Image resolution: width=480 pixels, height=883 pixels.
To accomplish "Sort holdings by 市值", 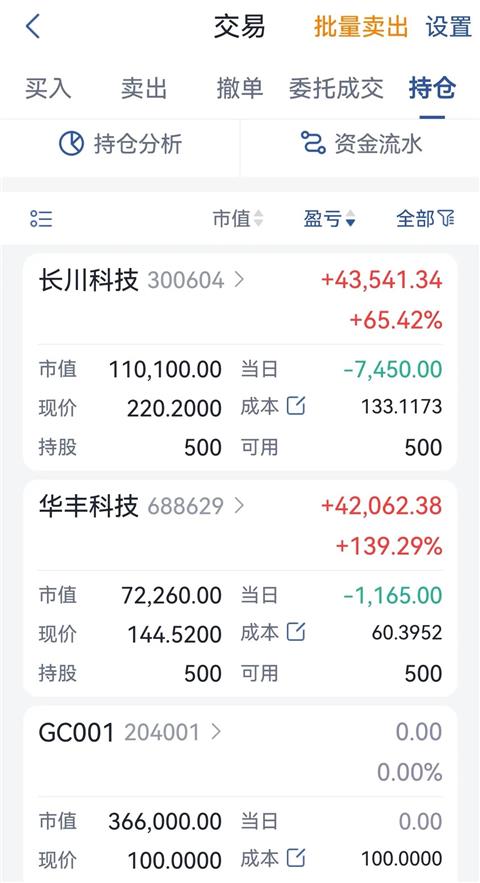I will pos(238,218).
